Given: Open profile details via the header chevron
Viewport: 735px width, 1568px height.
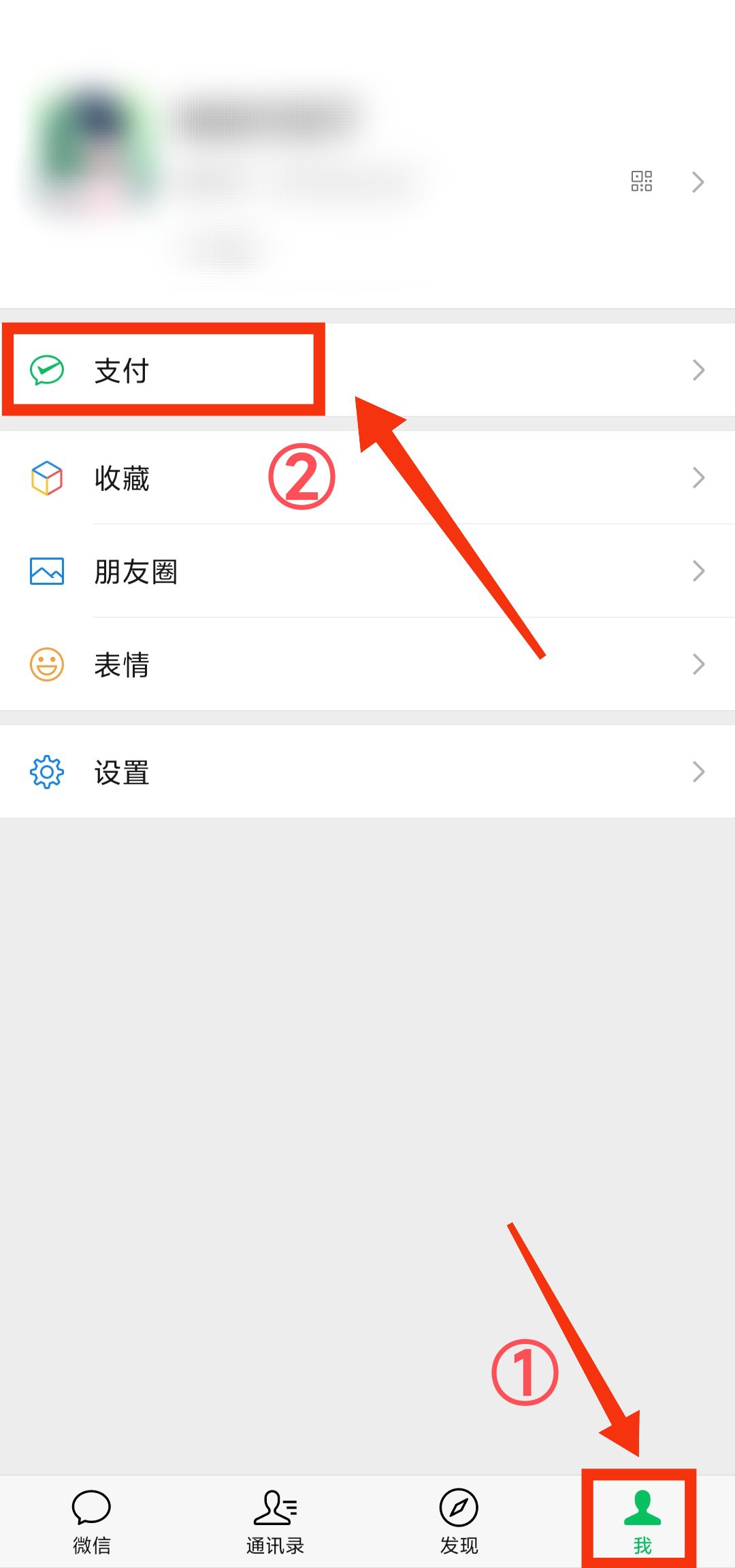Looking at the screenshot, I should point(698,182).
